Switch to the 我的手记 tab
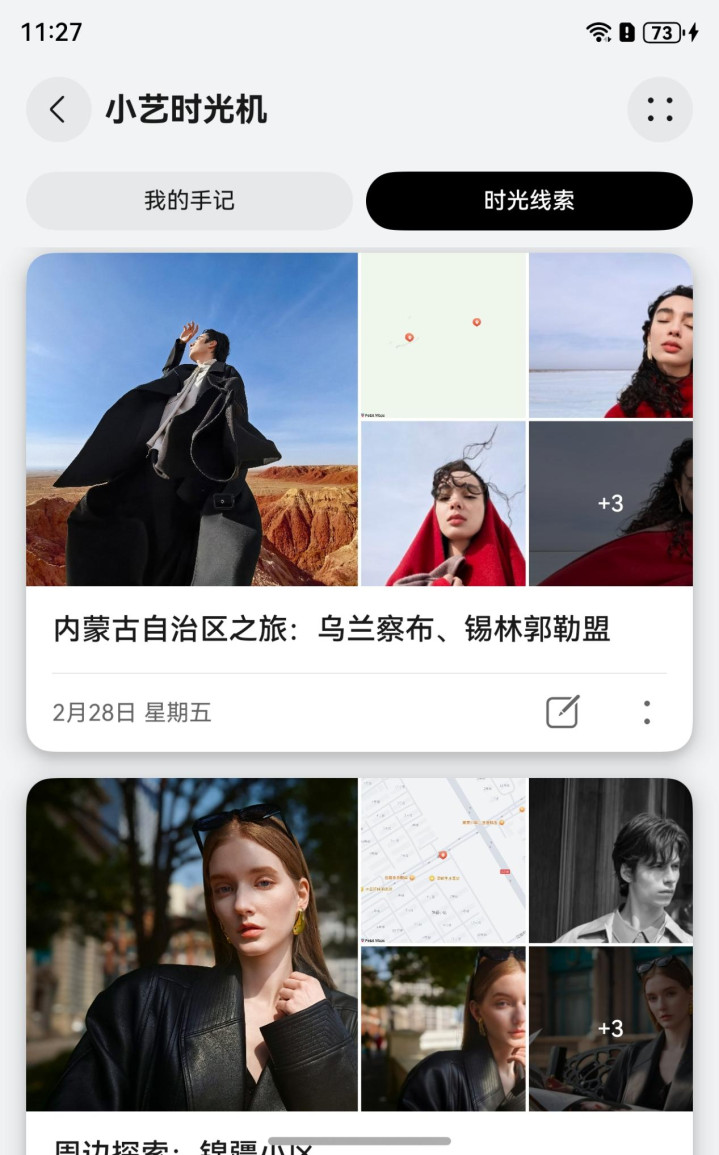This screenshot has width=719, height=1155. click(x=189, y=200)
